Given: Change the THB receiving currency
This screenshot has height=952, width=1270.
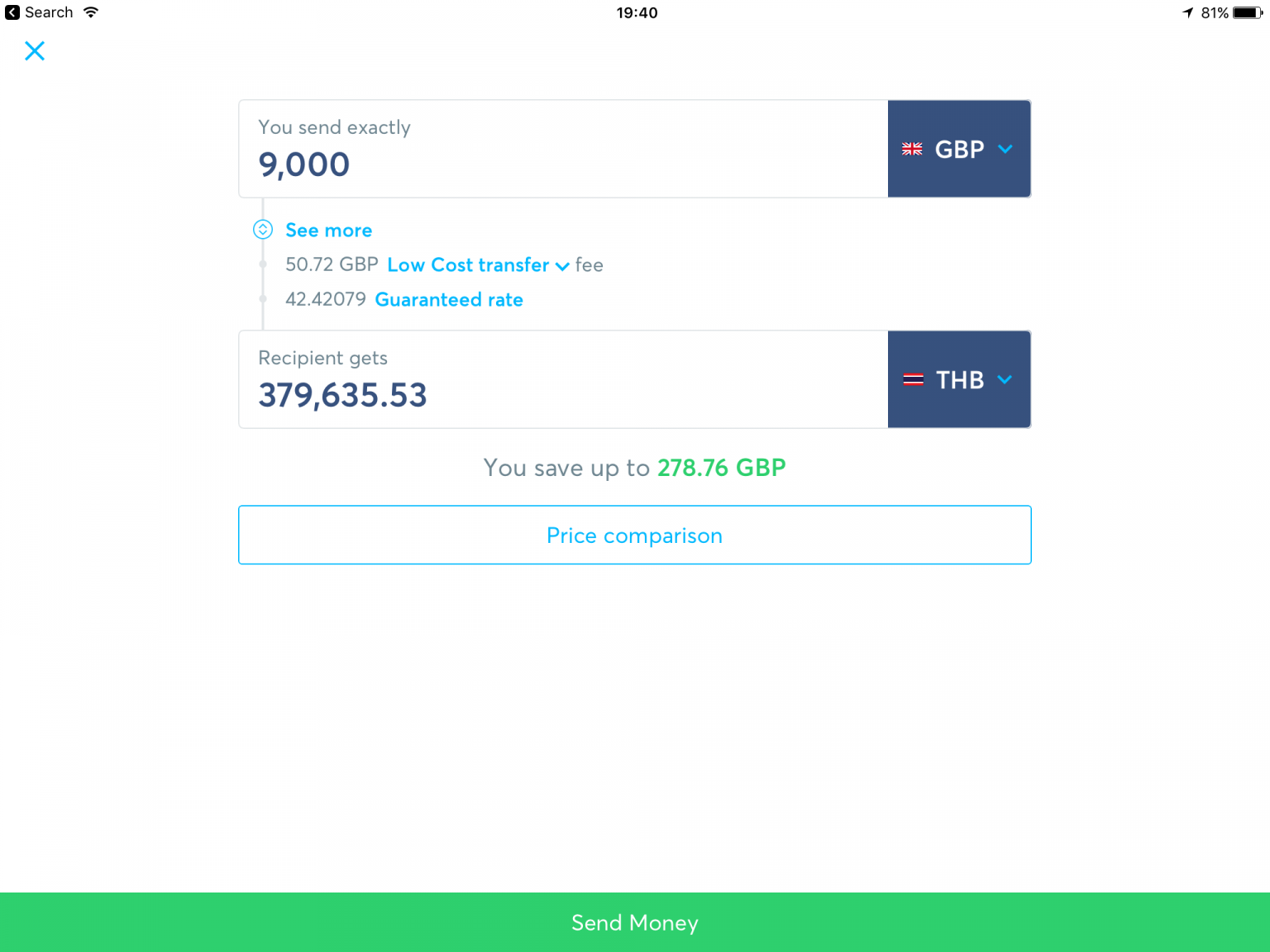Looking at the screenshot, I should [x=959, y=379].
